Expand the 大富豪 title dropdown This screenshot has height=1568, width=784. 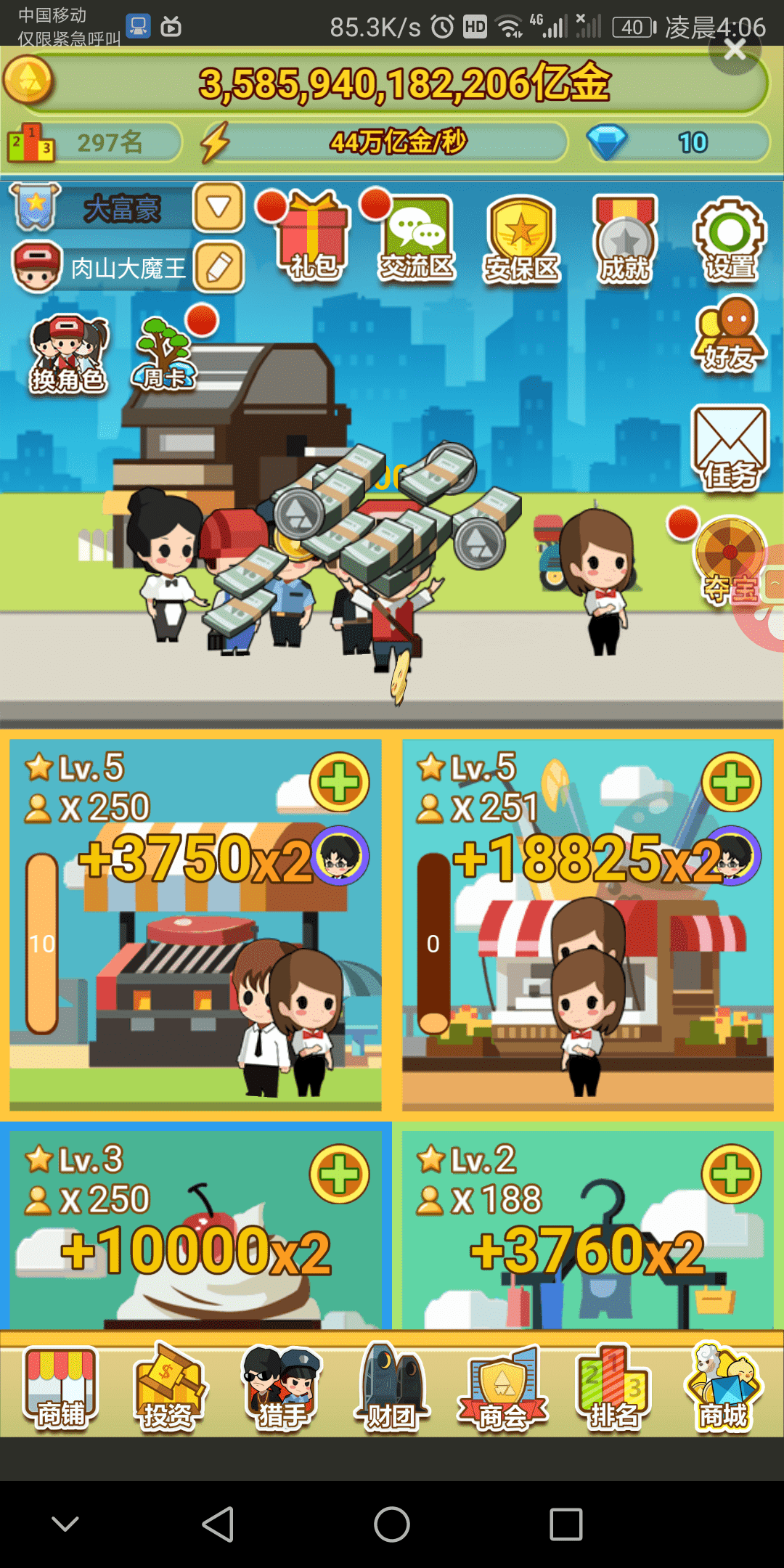218,208
